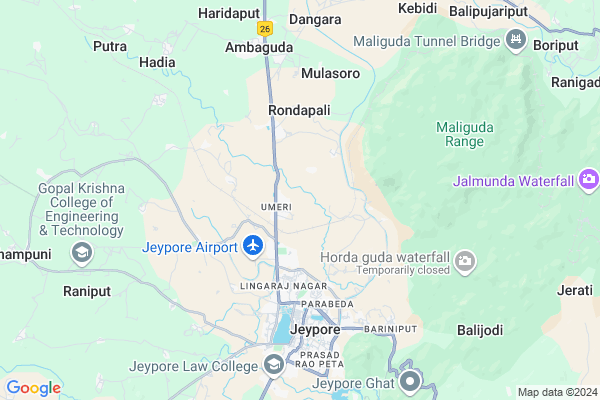600x400 pixels.
Task: Select the Maliguda Tunnel Bridge pin
Action: pos(516,41)
